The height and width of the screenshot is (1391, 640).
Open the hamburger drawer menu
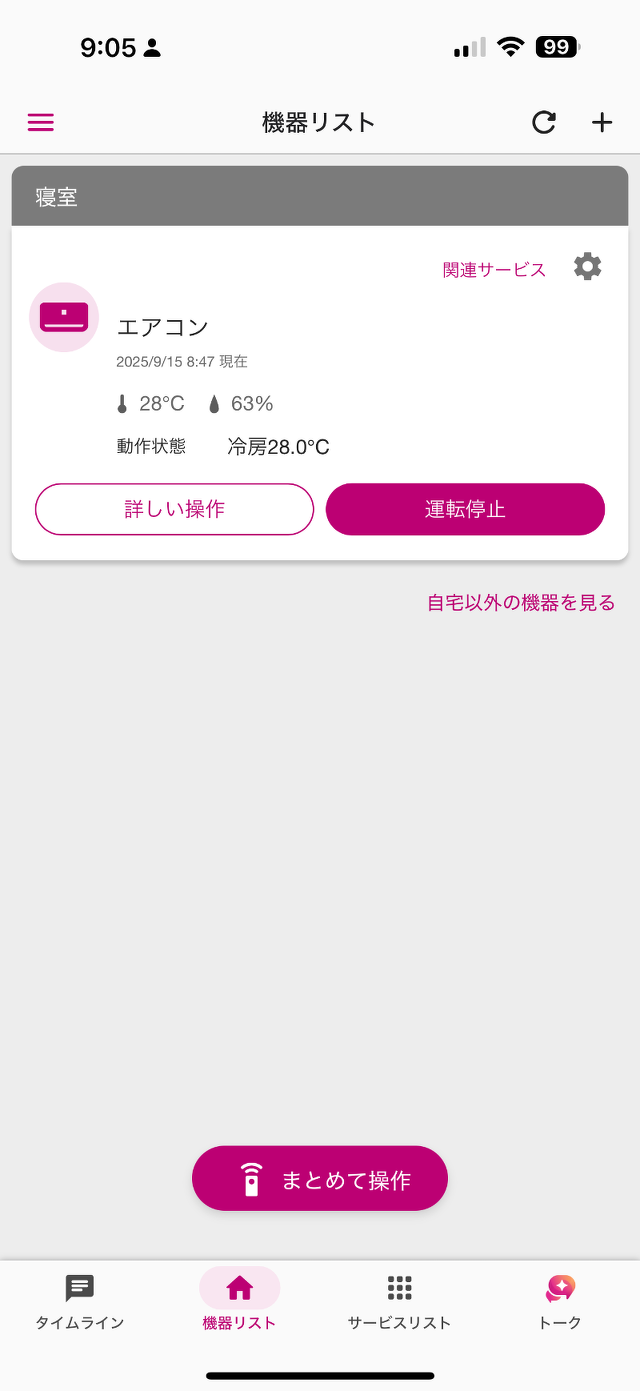[40, 123]
